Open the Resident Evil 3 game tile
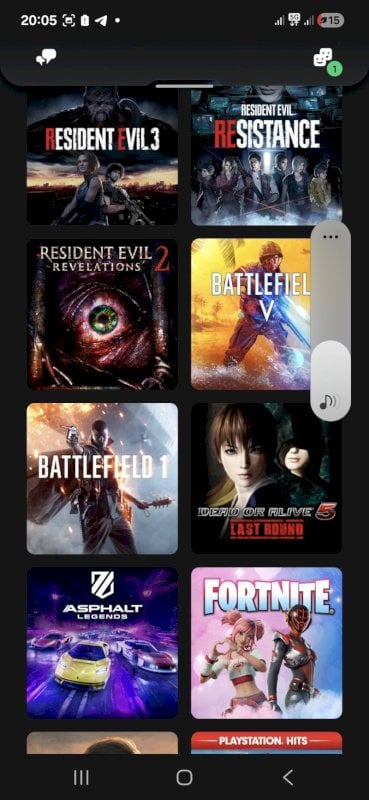Screen dimensions: 369x800 pyautogui.click(x=102, y=156)
